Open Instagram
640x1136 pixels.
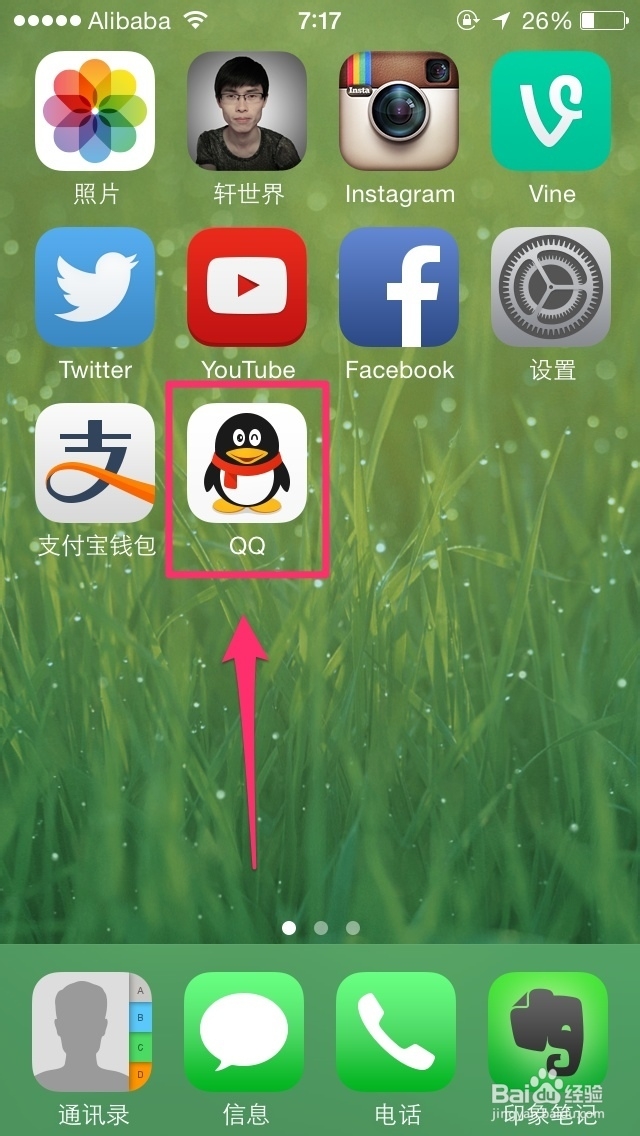click(399, 111)
